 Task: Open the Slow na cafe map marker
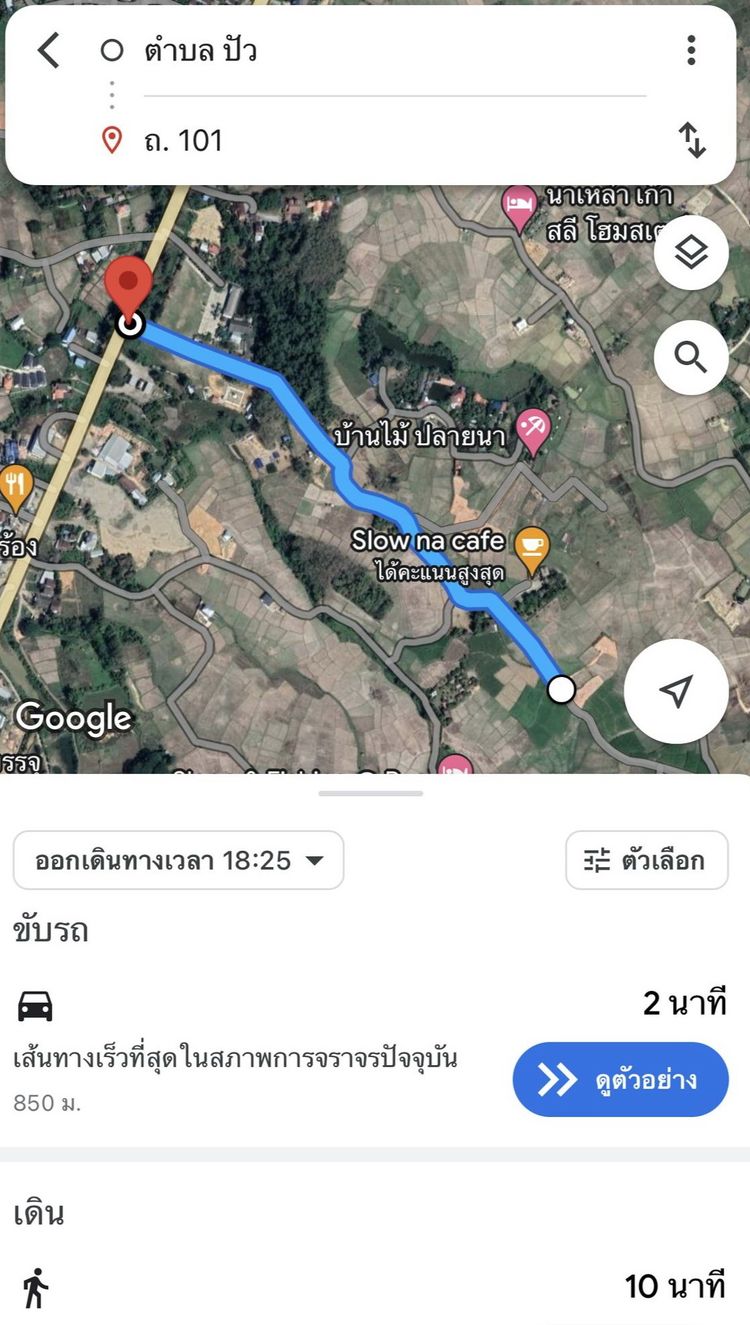[531, 548]
